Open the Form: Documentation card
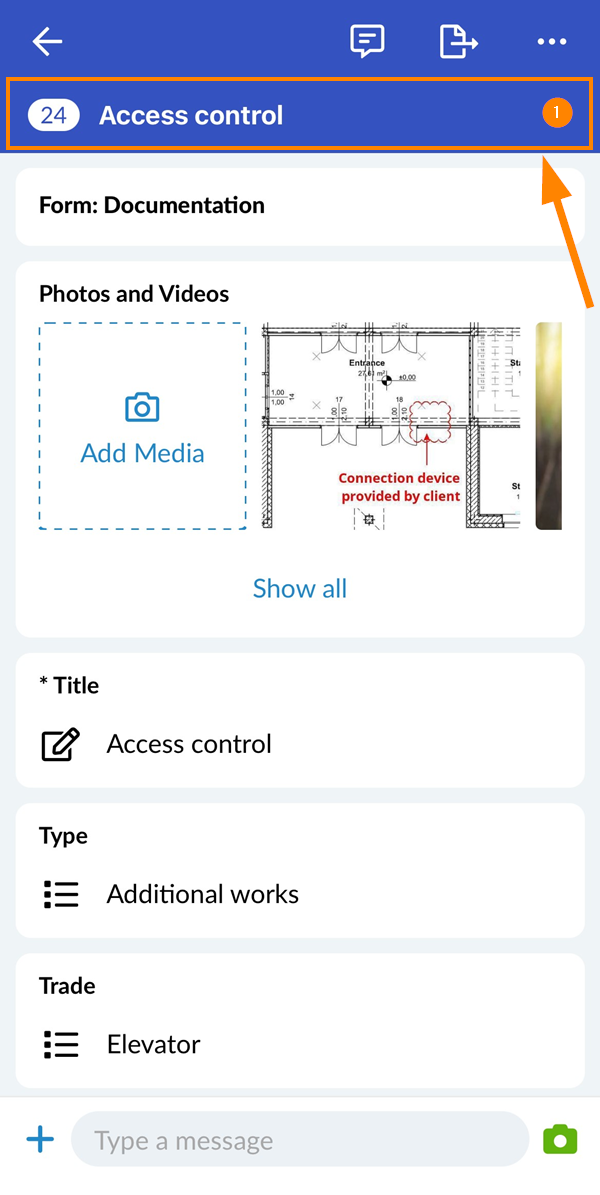 pyautogui.click(x=300, y=206)
